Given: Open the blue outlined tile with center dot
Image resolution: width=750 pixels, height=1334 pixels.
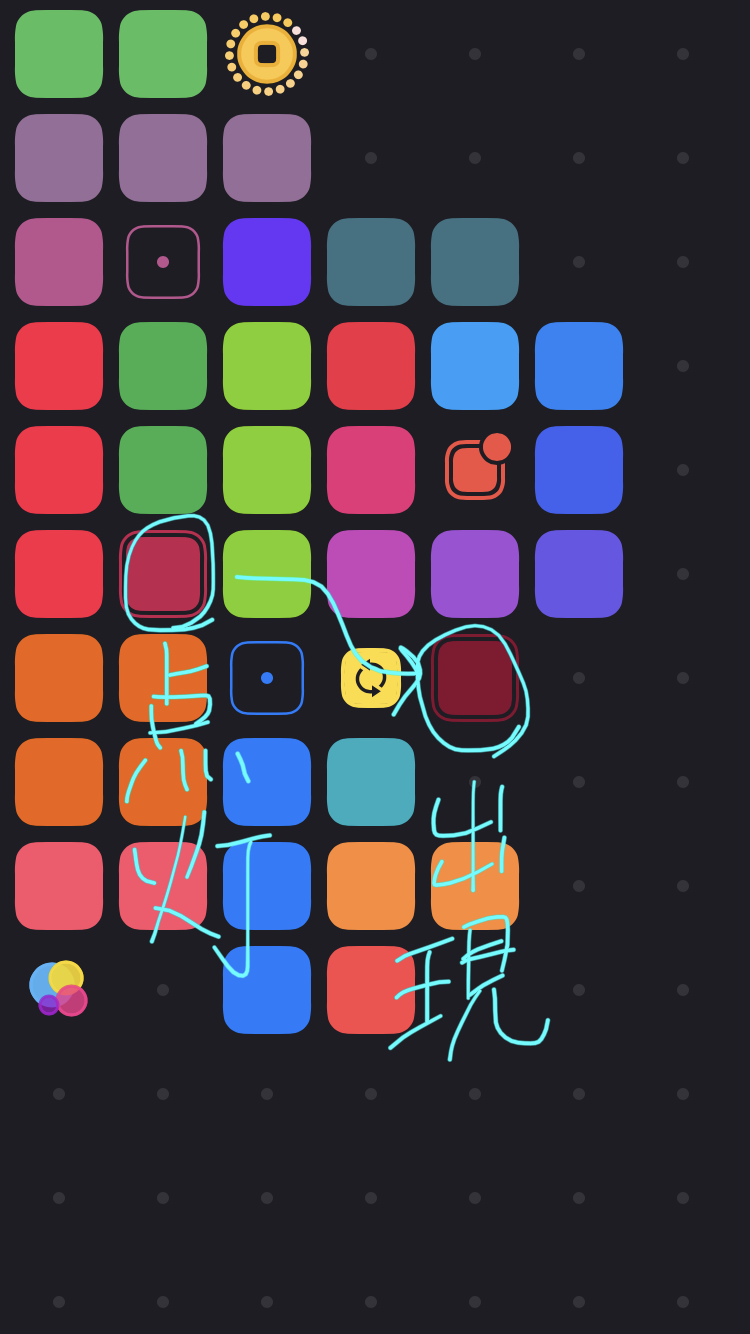Looking at the screenshot, I should click(267, 678).
